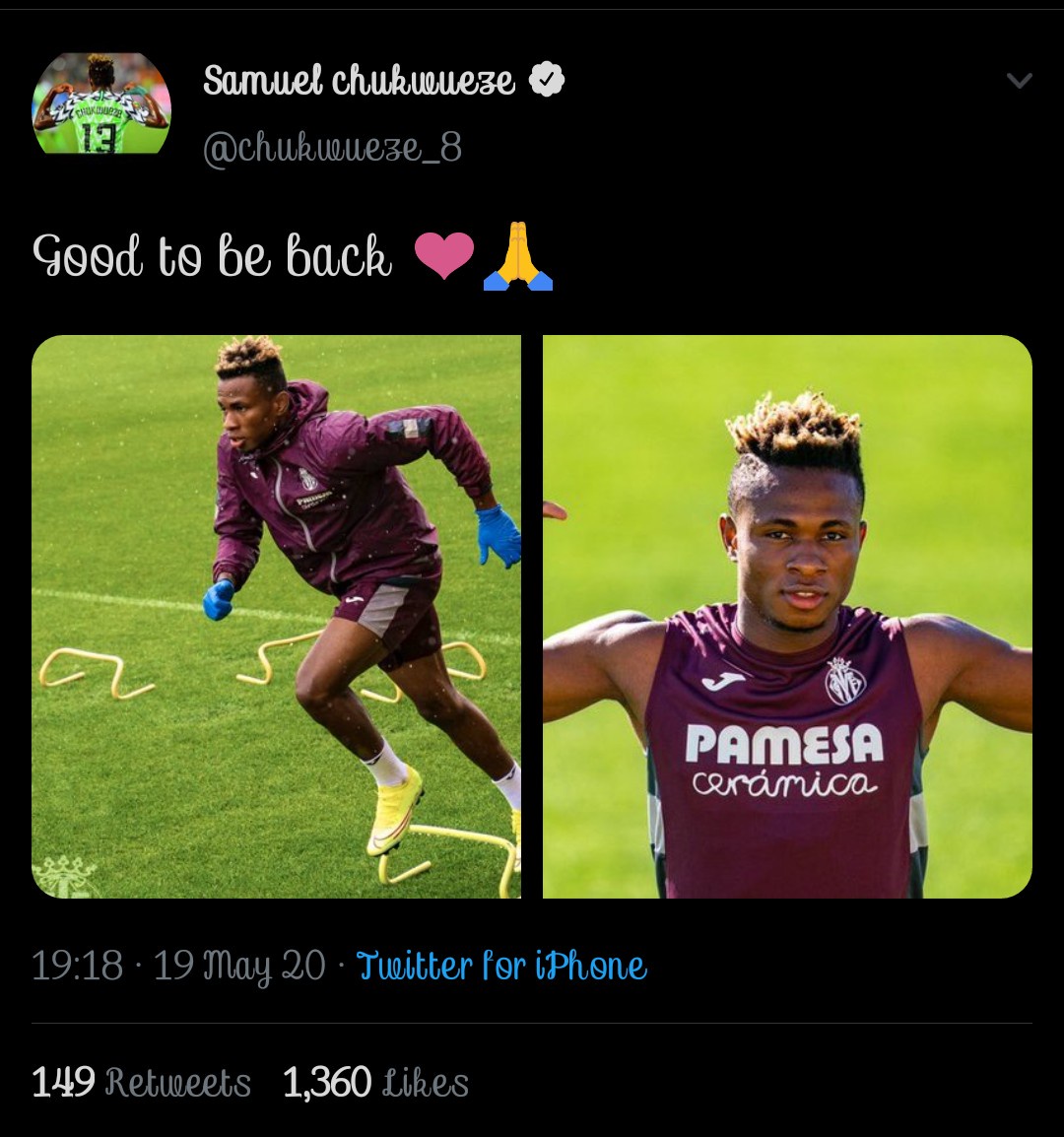This screenshot has height=1137, width=1064.
Task: Open Samuel Chukwueze's profile picture
Action: (x=101, y=104)
